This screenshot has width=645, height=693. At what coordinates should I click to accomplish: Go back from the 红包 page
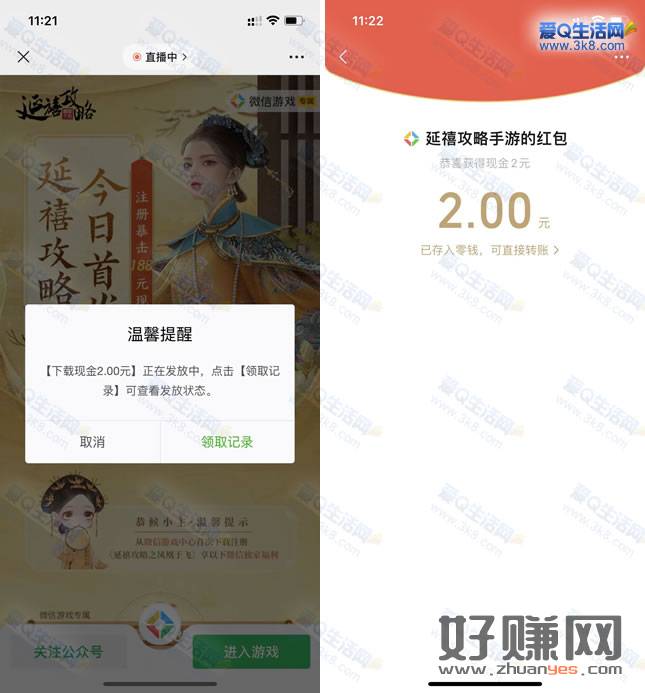click(343, 57)
